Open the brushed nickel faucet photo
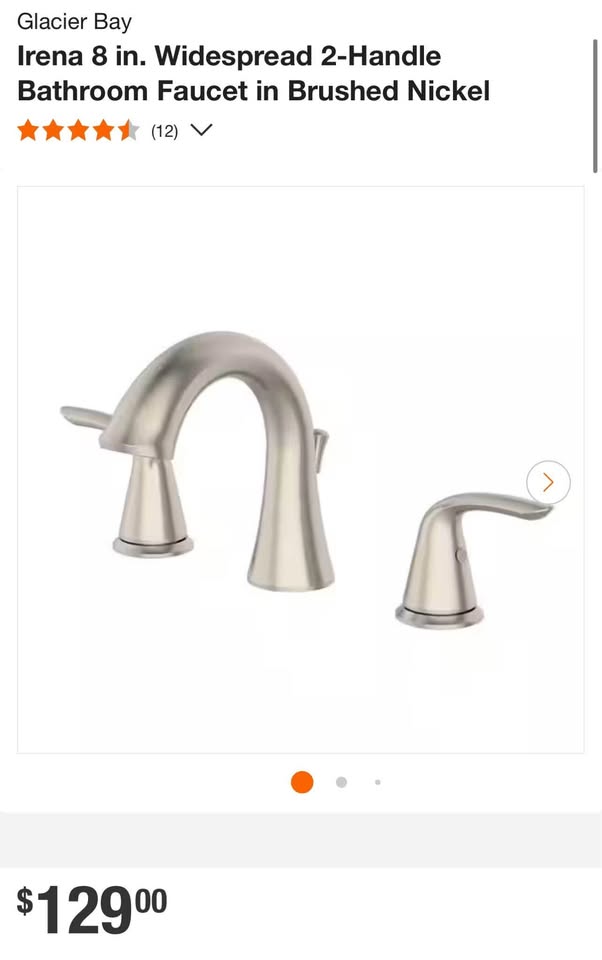 click(300, 470)
